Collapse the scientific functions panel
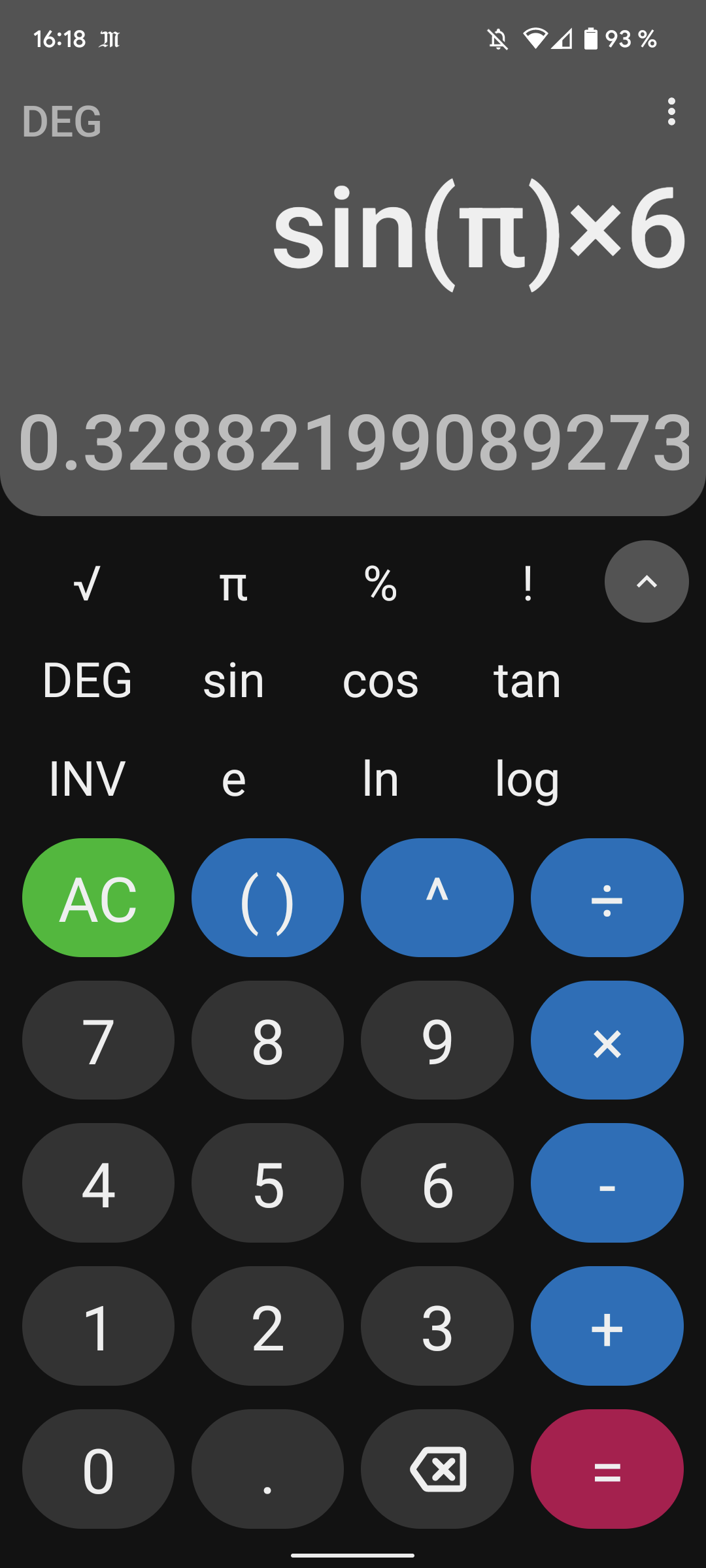This screenshot has width=706, height=1568. click(647, 581)
